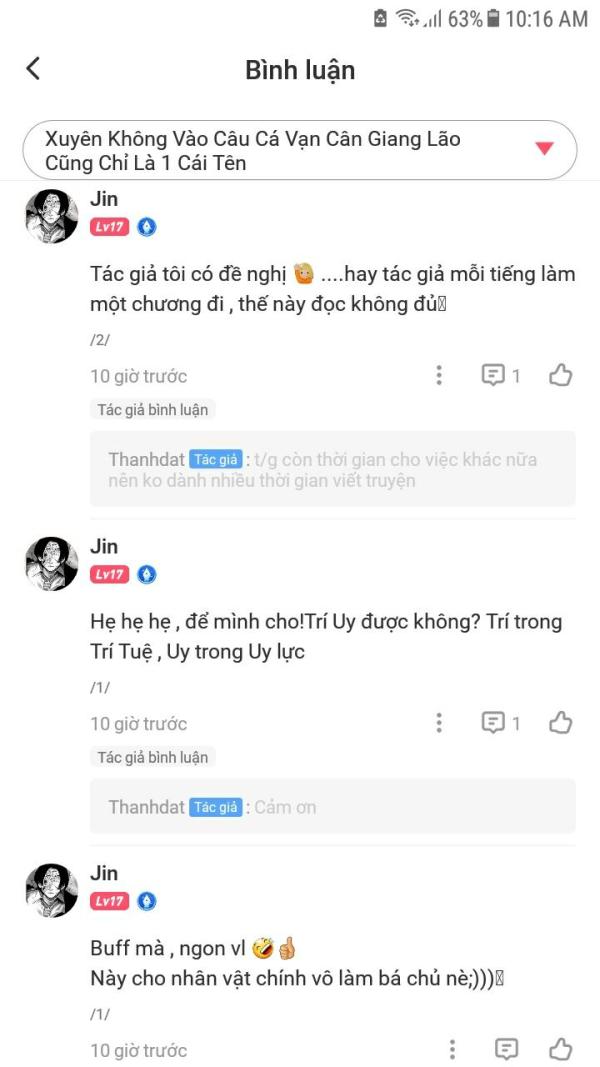Open replies on Jin's tác giả đề nghị comment
600x1067 pixels.
click(500, 376)
